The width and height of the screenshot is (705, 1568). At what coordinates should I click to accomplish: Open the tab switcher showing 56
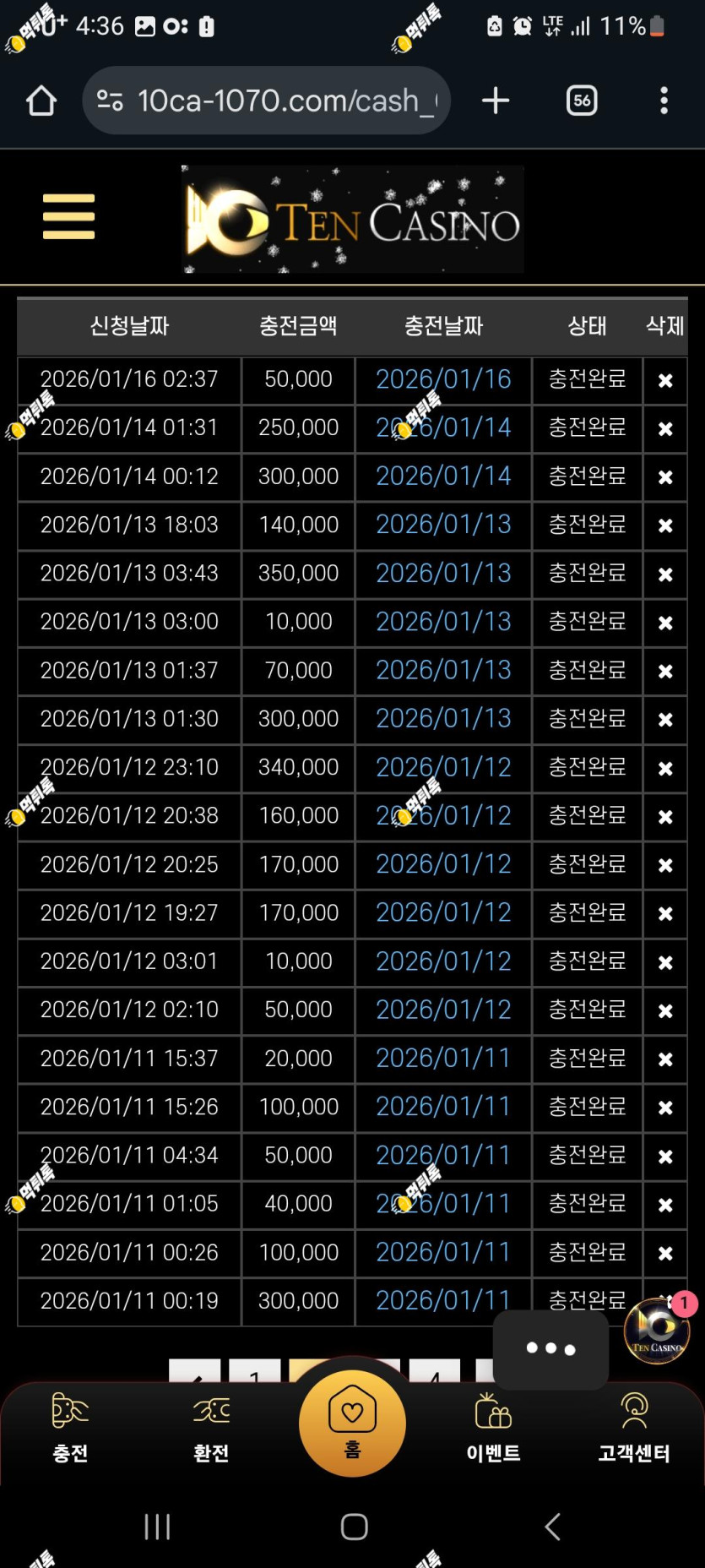[x=582, y=101]
